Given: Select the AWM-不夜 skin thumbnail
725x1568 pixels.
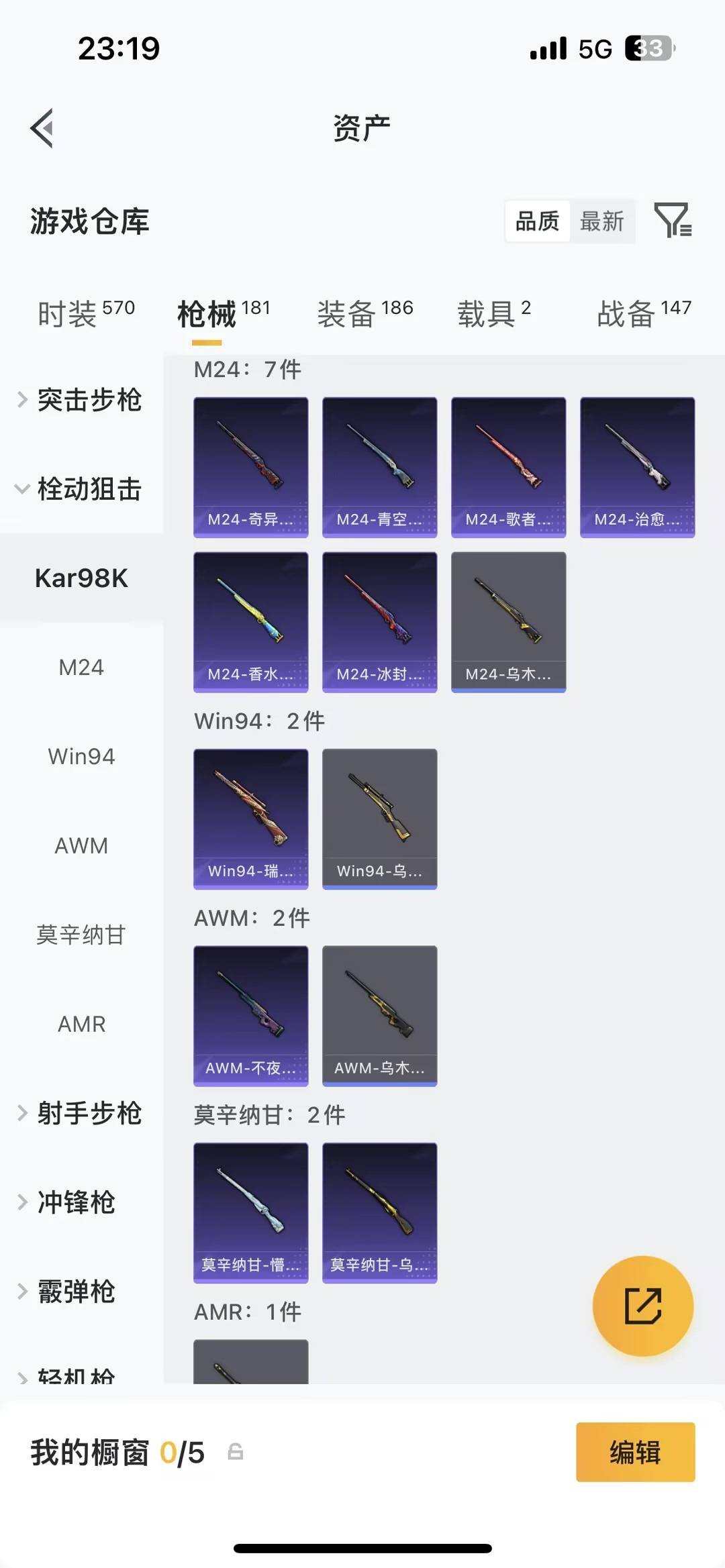Looking at the screenshot, I should (x=250, y=1014).
